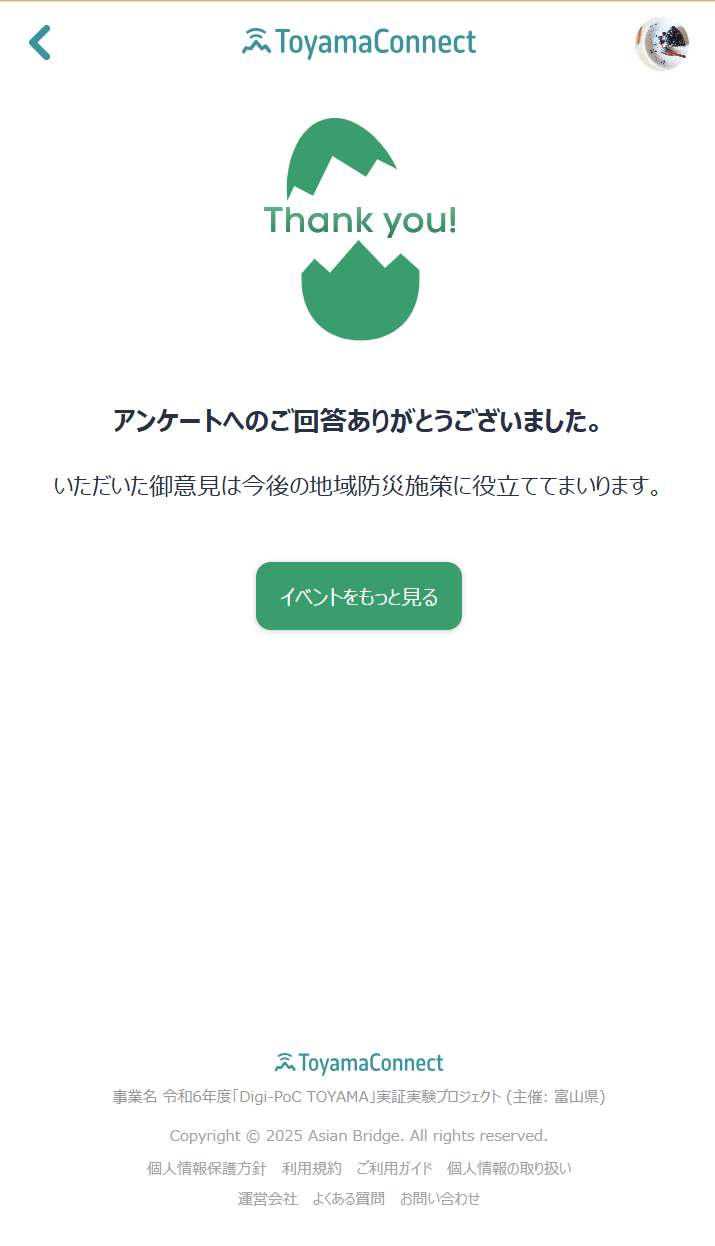This screenshot has height=1246, width=715.
Task: Open よくある質問 link
Action: (348, 1199)
